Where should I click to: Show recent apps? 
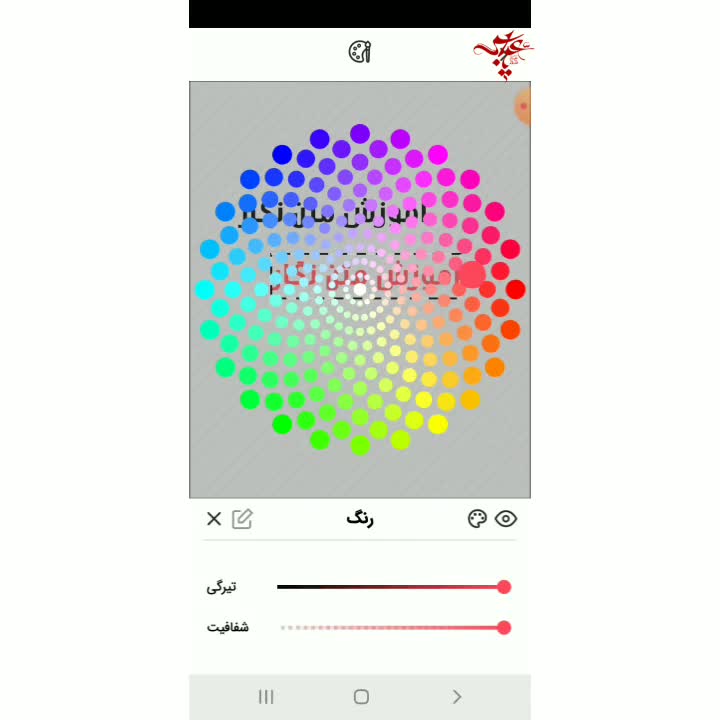click(x=266, y=697)
